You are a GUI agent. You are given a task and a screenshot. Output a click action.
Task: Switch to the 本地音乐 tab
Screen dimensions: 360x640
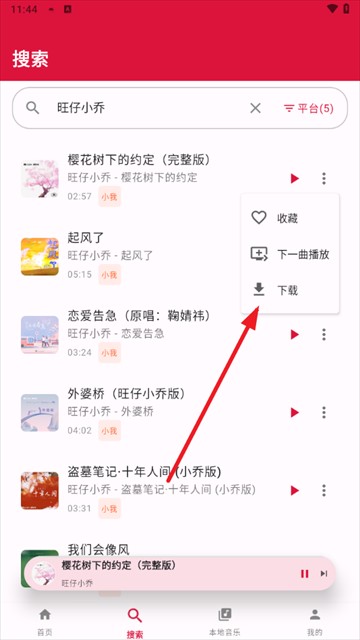[224, 622]
